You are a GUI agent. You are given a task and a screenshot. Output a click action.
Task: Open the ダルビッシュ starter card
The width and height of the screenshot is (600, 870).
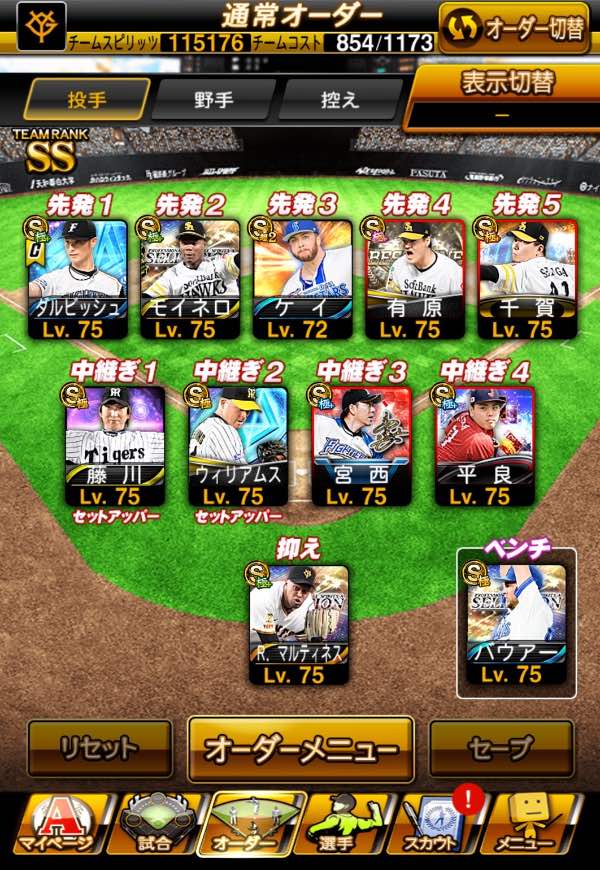pyautogui.click(x=77, y=279)
